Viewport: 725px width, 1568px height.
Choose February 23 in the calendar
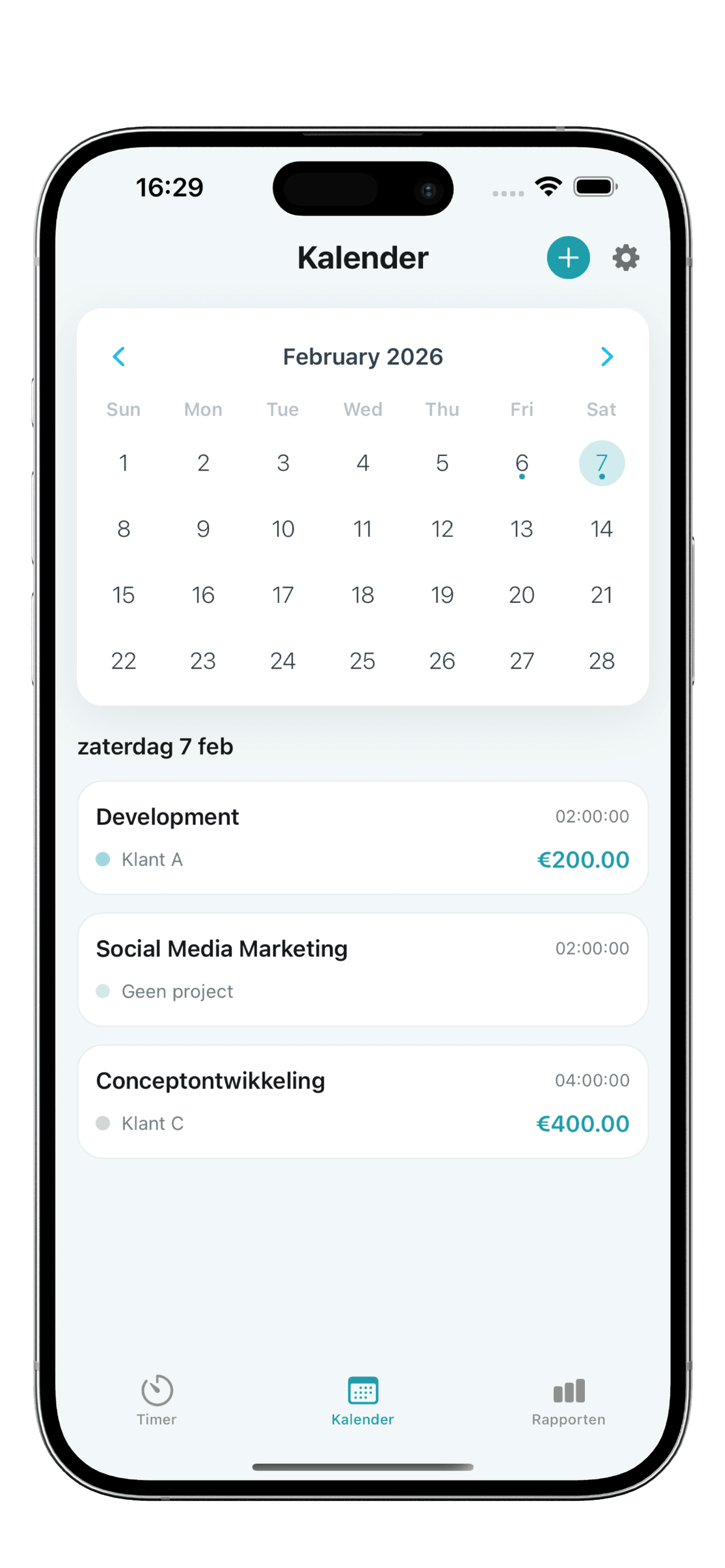click(203, 660)
